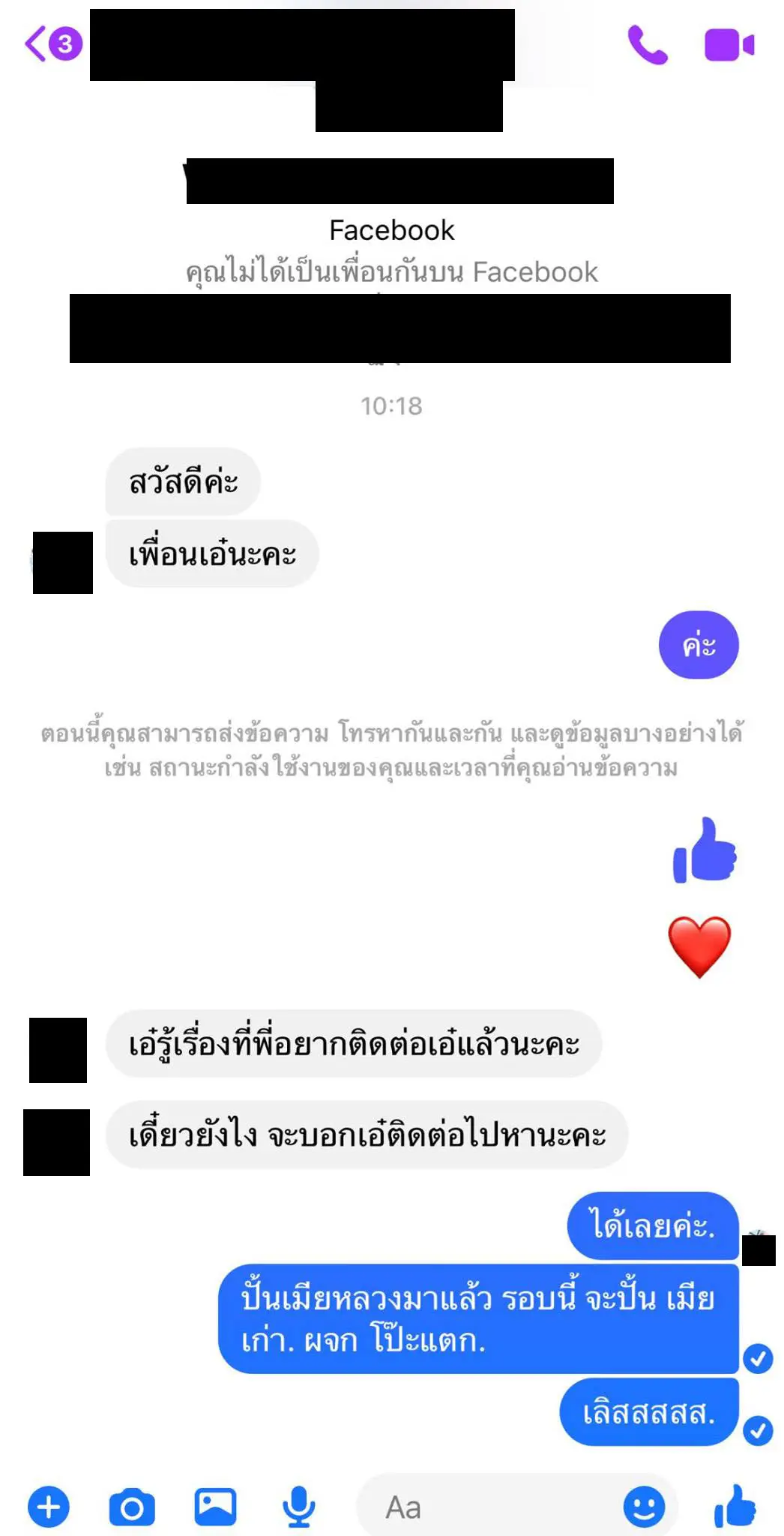Send a thumbs-up like from the composer
Image resolution: width=784 pixels, height=1536 pixels.
click(735, 1505)
